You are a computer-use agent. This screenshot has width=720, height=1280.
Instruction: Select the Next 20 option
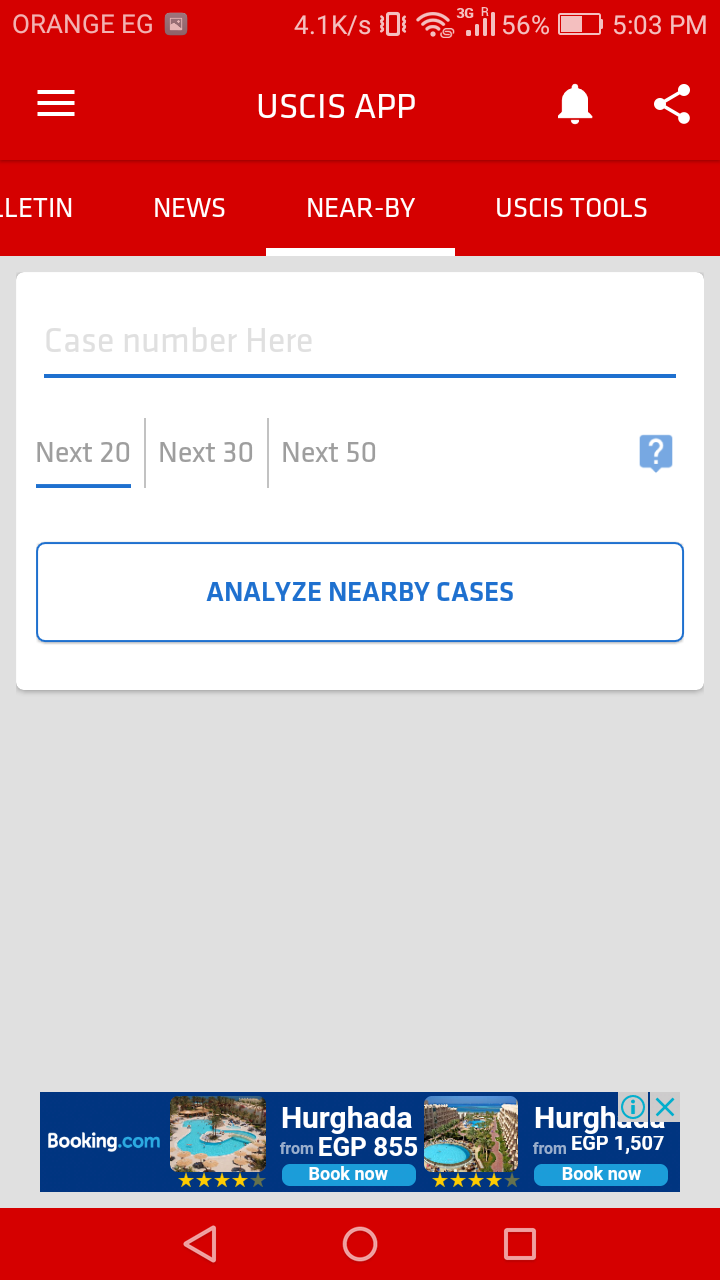click(x=83, y=453)
